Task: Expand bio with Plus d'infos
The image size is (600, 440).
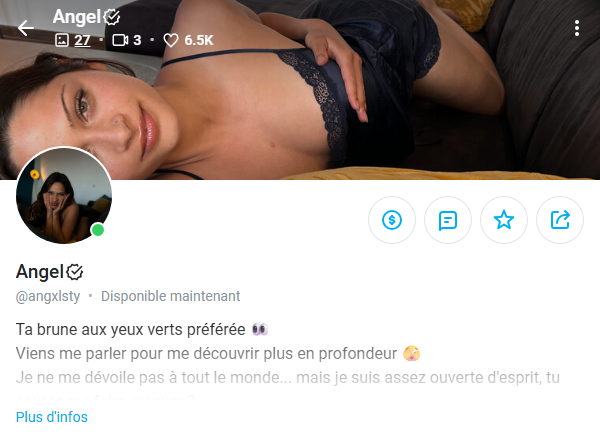Action: (x=52, y=417)
